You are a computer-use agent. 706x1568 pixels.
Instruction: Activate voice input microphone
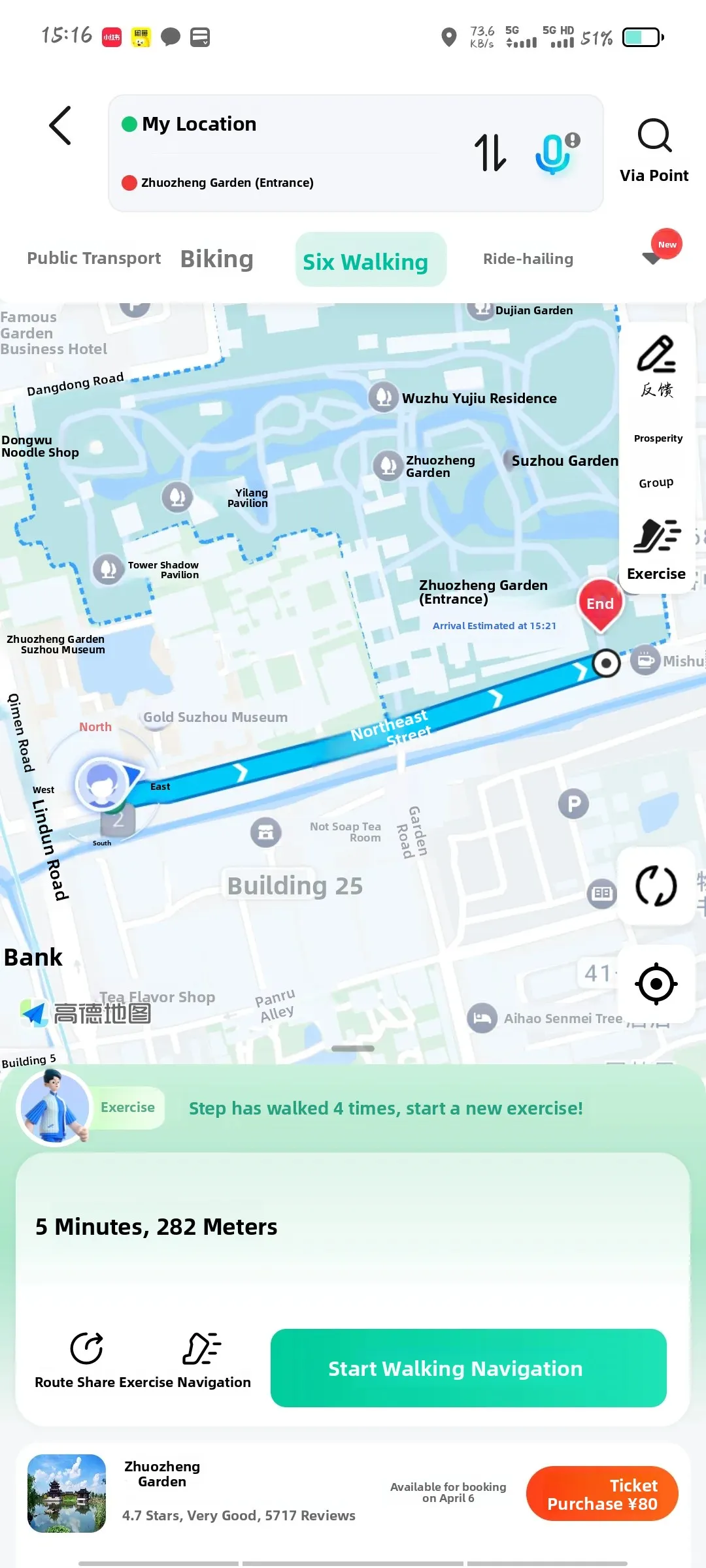pyautogui.click(x=554, y=154)
